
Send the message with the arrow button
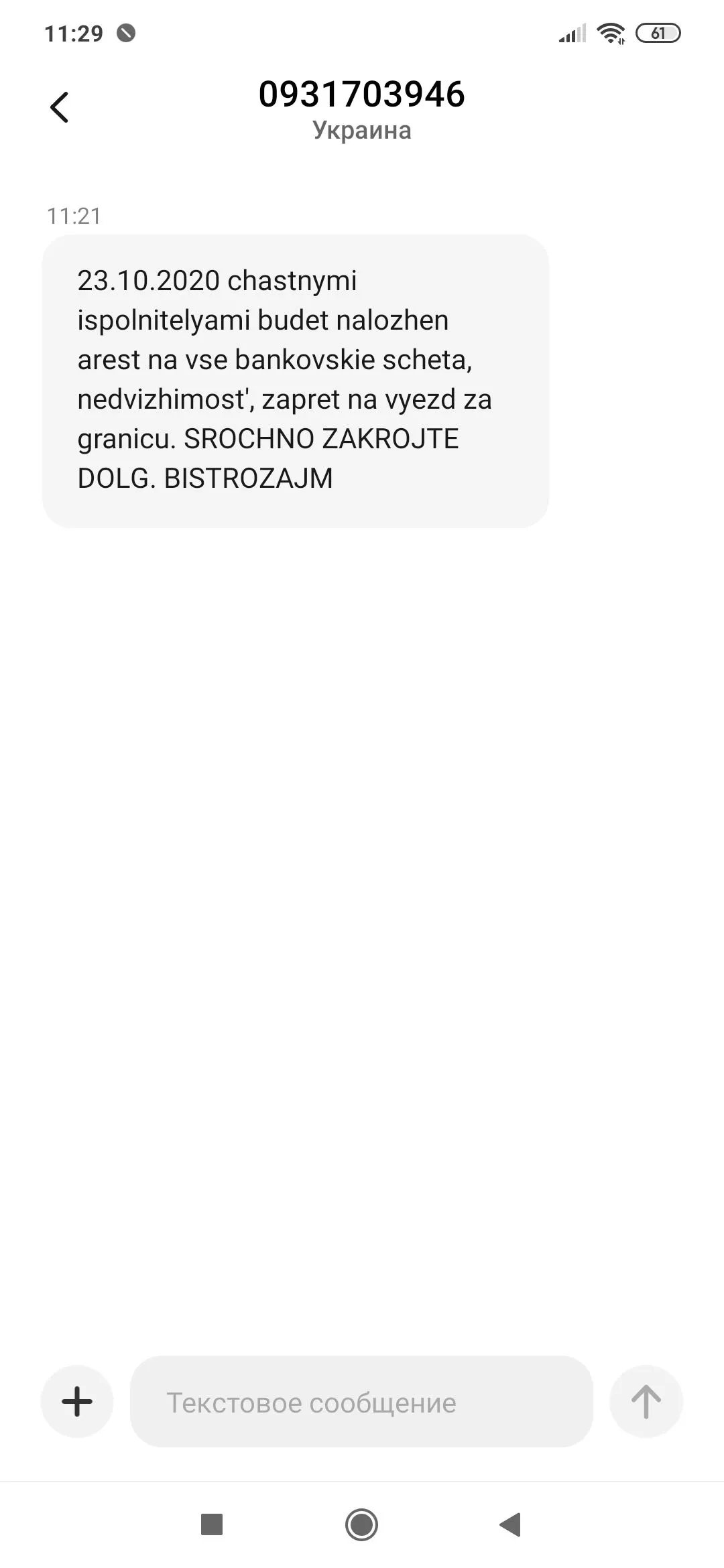click(646, 1402)
